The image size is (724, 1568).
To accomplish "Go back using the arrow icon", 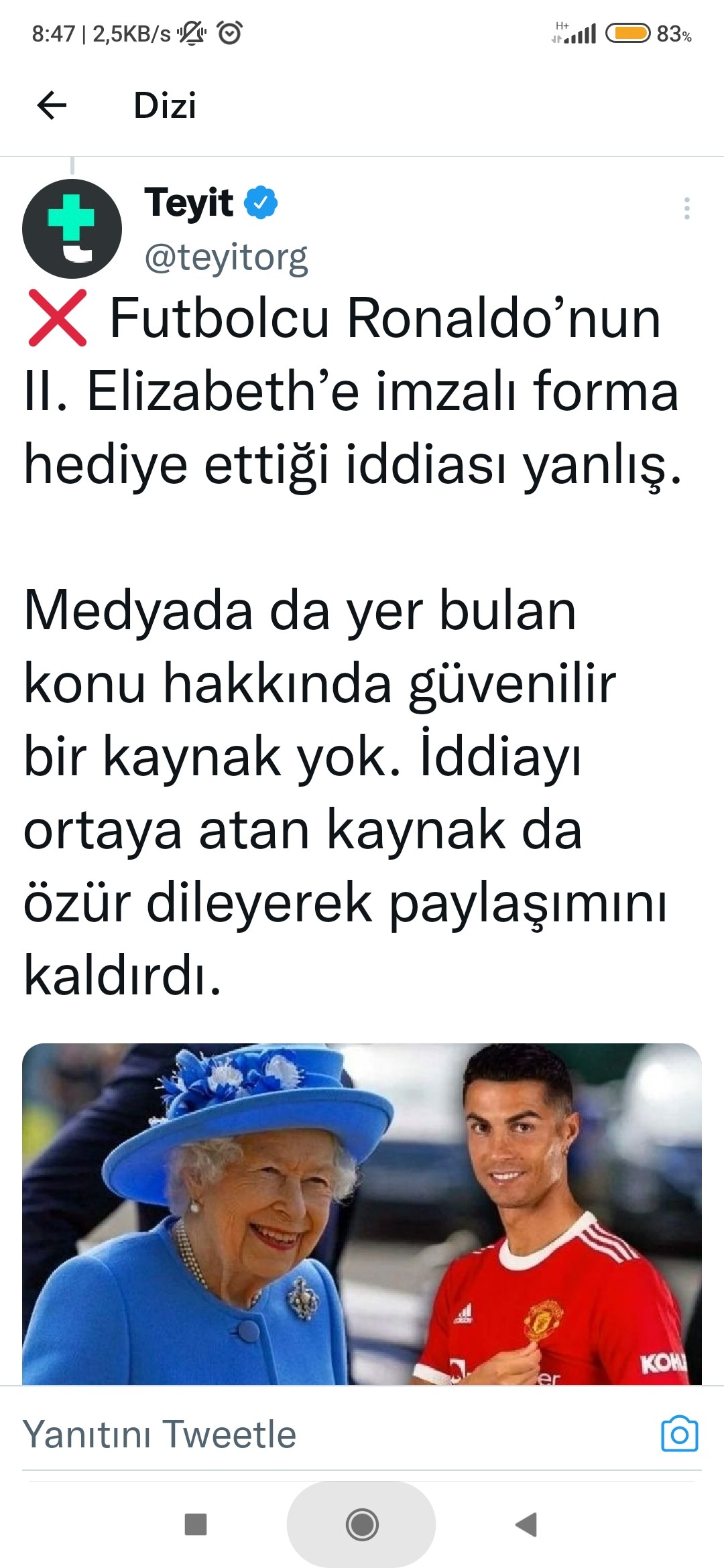I will (x=52, y=105).
